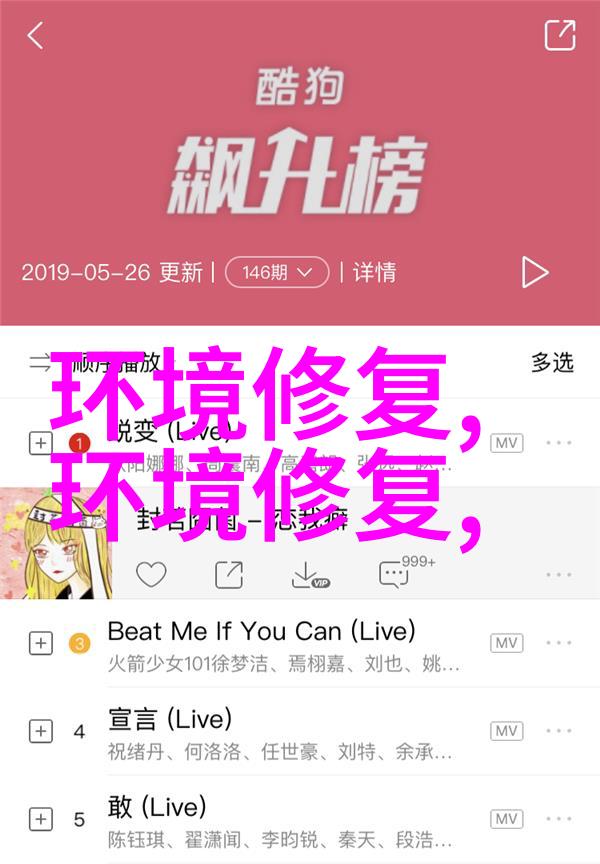
Task: Enable 多选 multi-select mode
Action: click(551, 361)
